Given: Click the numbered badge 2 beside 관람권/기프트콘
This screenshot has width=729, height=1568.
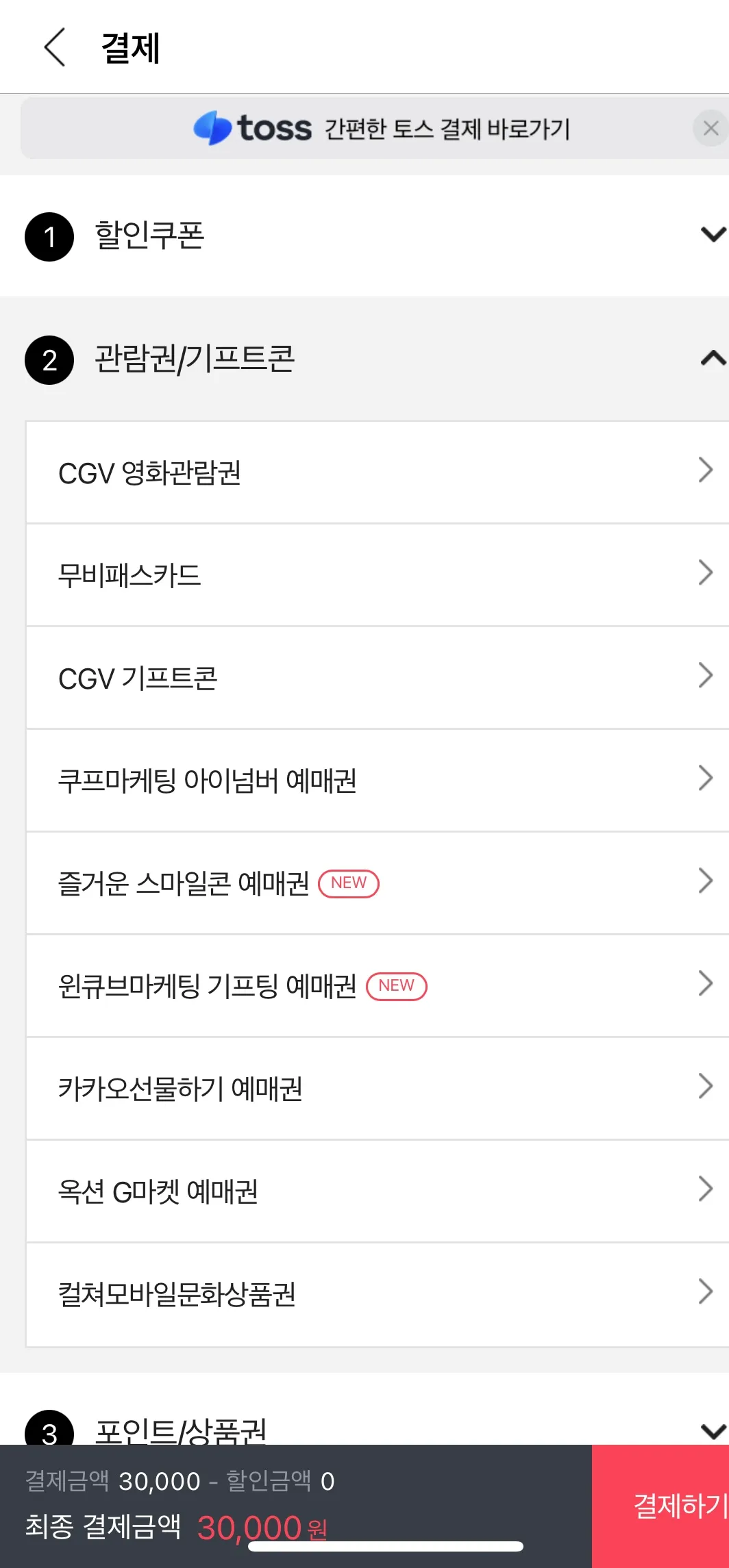Looking at the screenshot, I should [49, 361].
